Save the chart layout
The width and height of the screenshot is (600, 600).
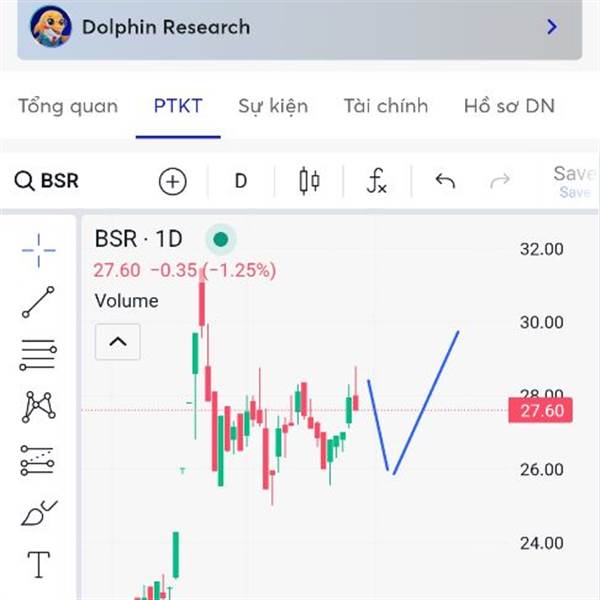coord(575,182)
